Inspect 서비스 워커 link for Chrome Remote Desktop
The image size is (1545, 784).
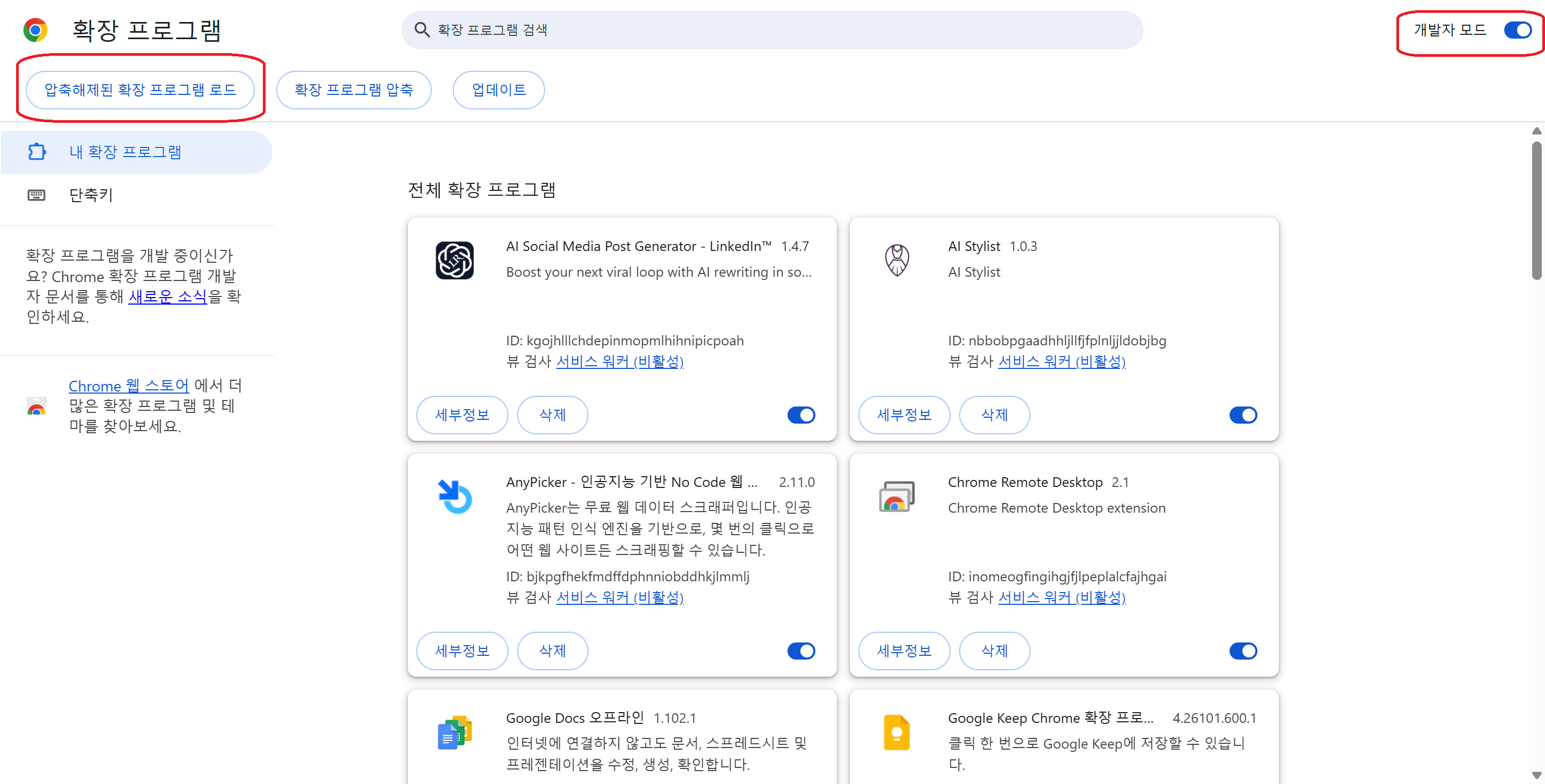pos(1061,597)
